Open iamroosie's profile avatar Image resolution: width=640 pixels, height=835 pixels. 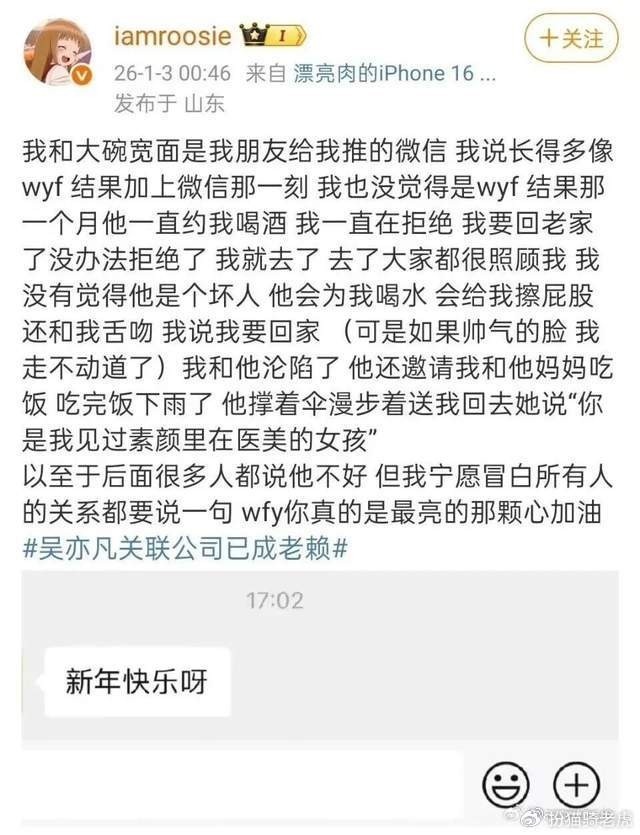coord(58,51)
